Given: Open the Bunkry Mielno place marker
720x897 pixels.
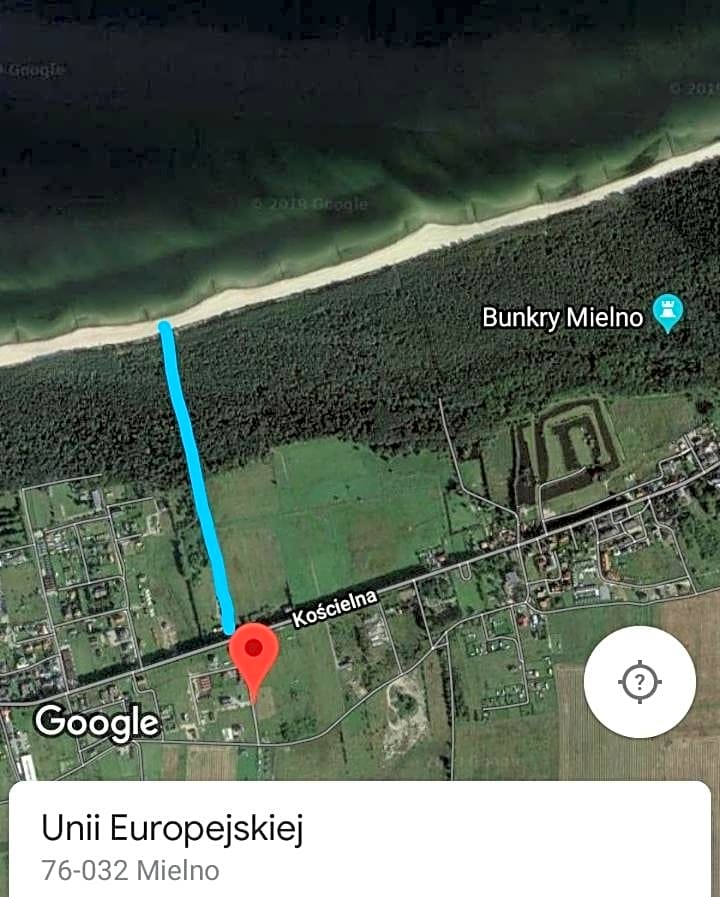Looking at the screenshot, I should (x=667, y=314).
